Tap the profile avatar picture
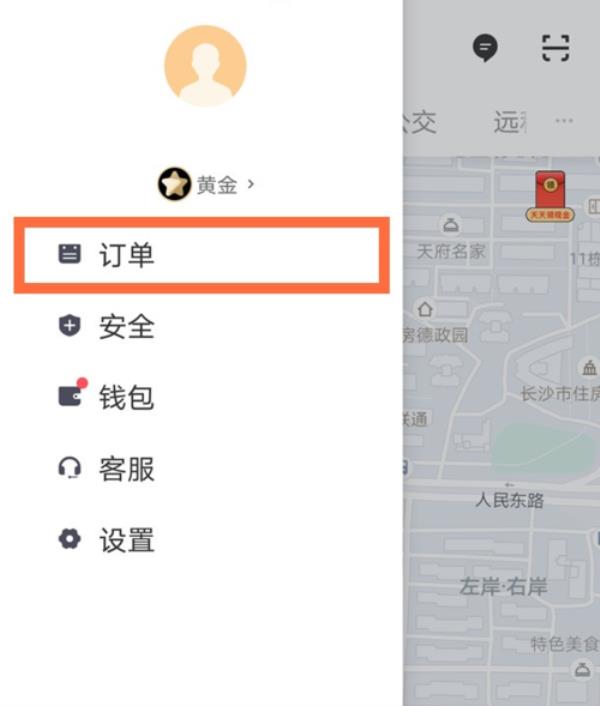 [x=205, y=65]
